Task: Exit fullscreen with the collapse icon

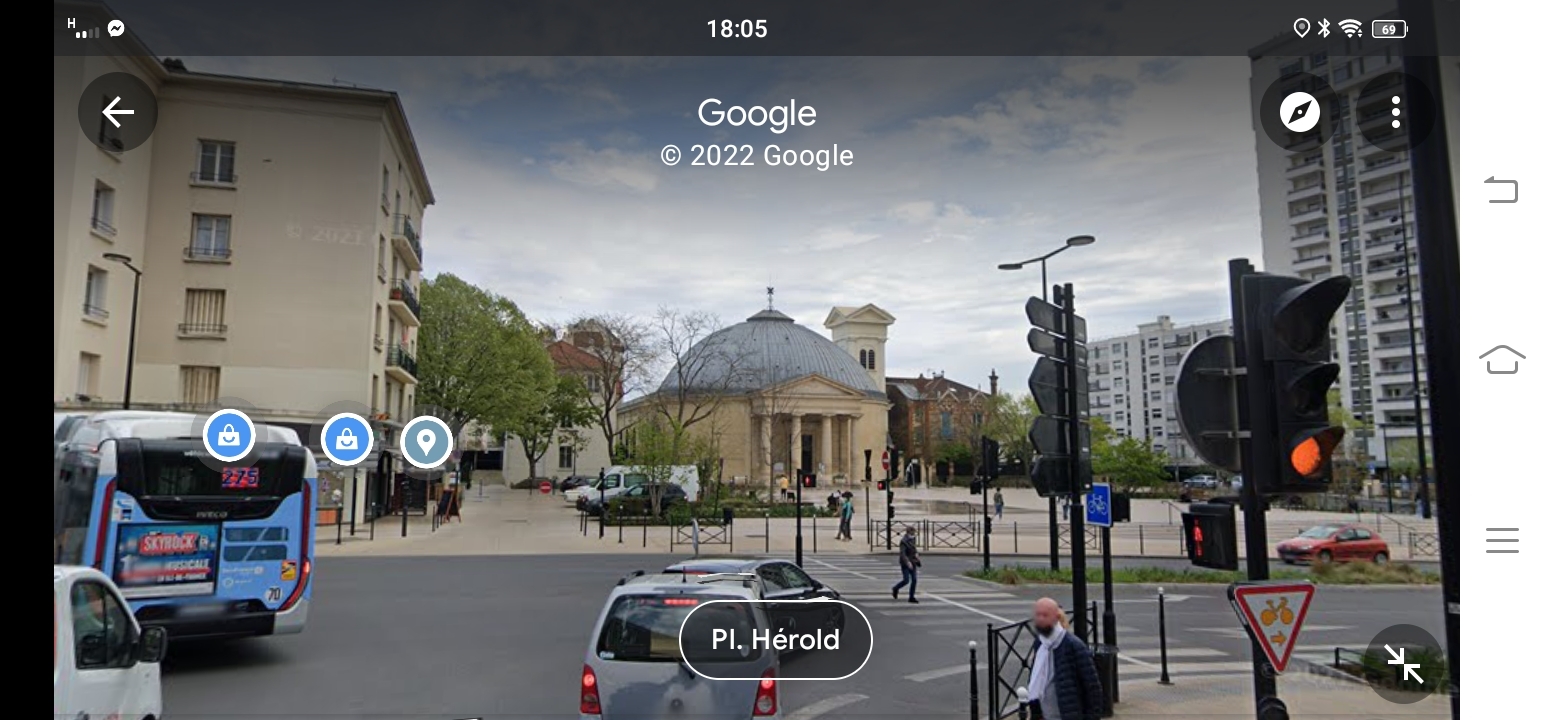Action: [1403, 664]
